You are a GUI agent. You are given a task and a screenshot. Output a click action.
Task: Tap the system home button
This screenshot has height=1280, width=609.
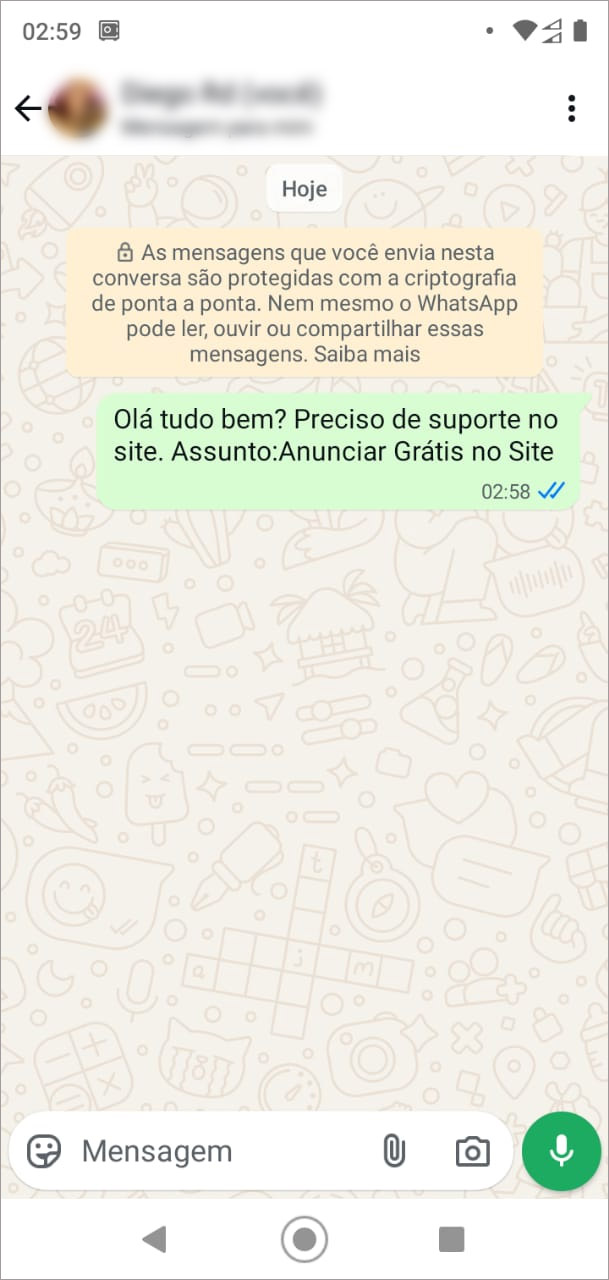[304, 1240]
